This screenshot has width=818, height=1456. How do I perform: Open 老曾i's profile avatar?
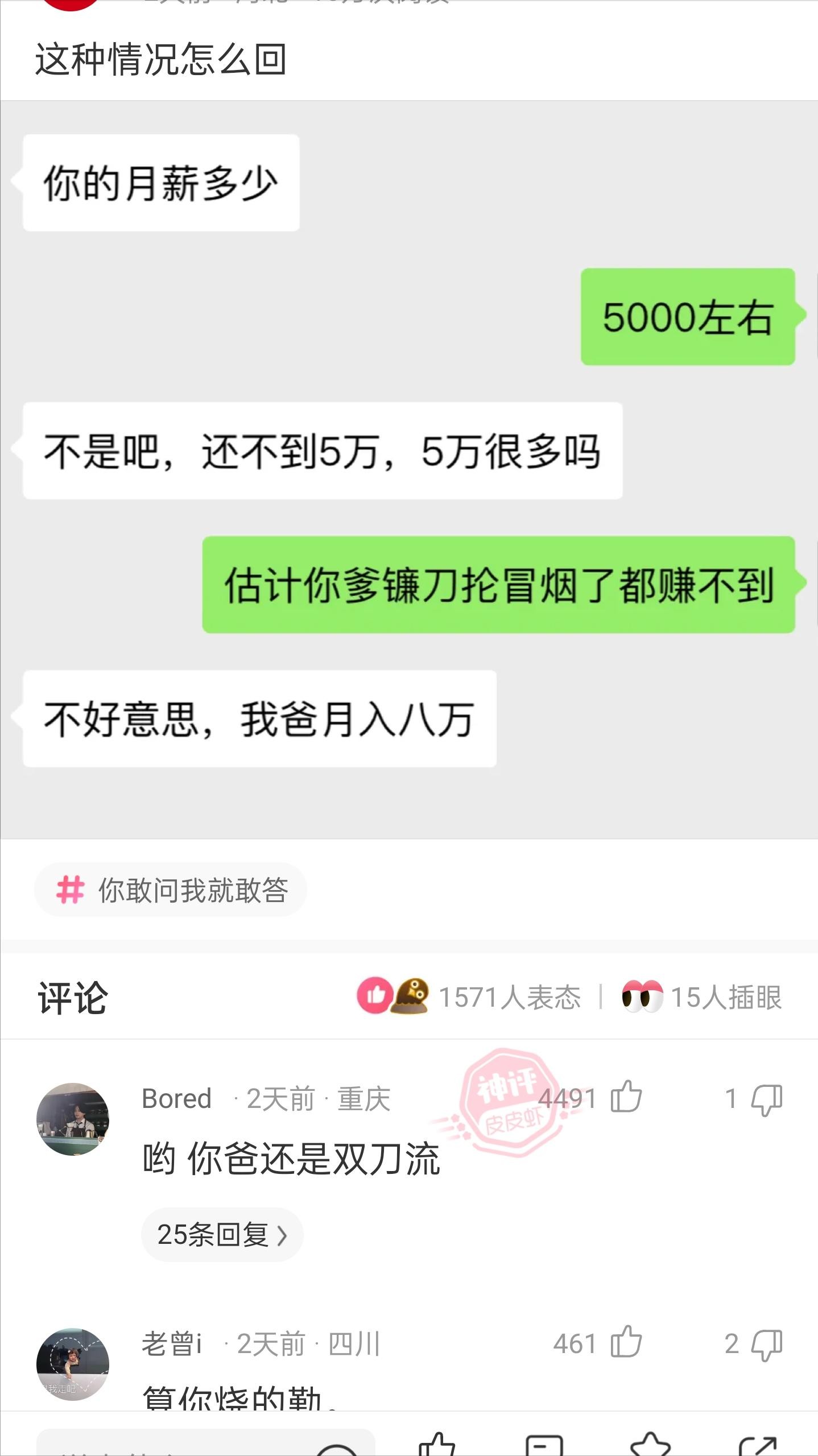click(72, 1364)
